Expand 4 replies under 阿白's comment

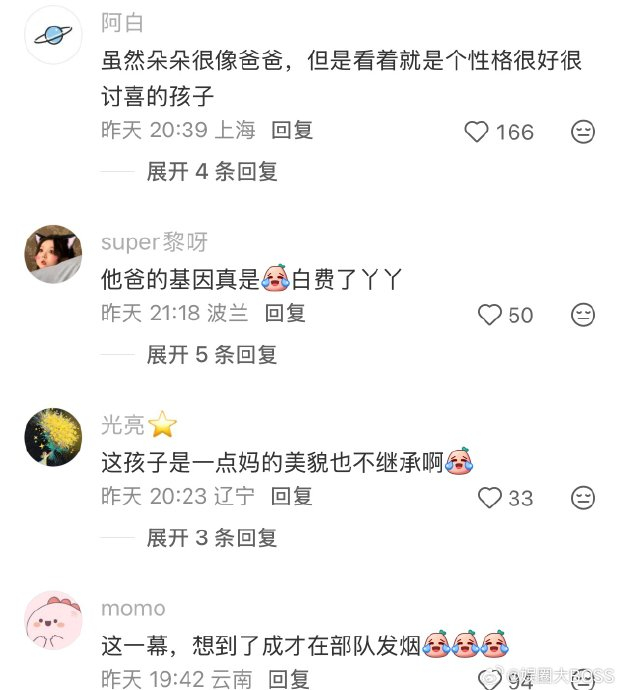tap(212, 172)
